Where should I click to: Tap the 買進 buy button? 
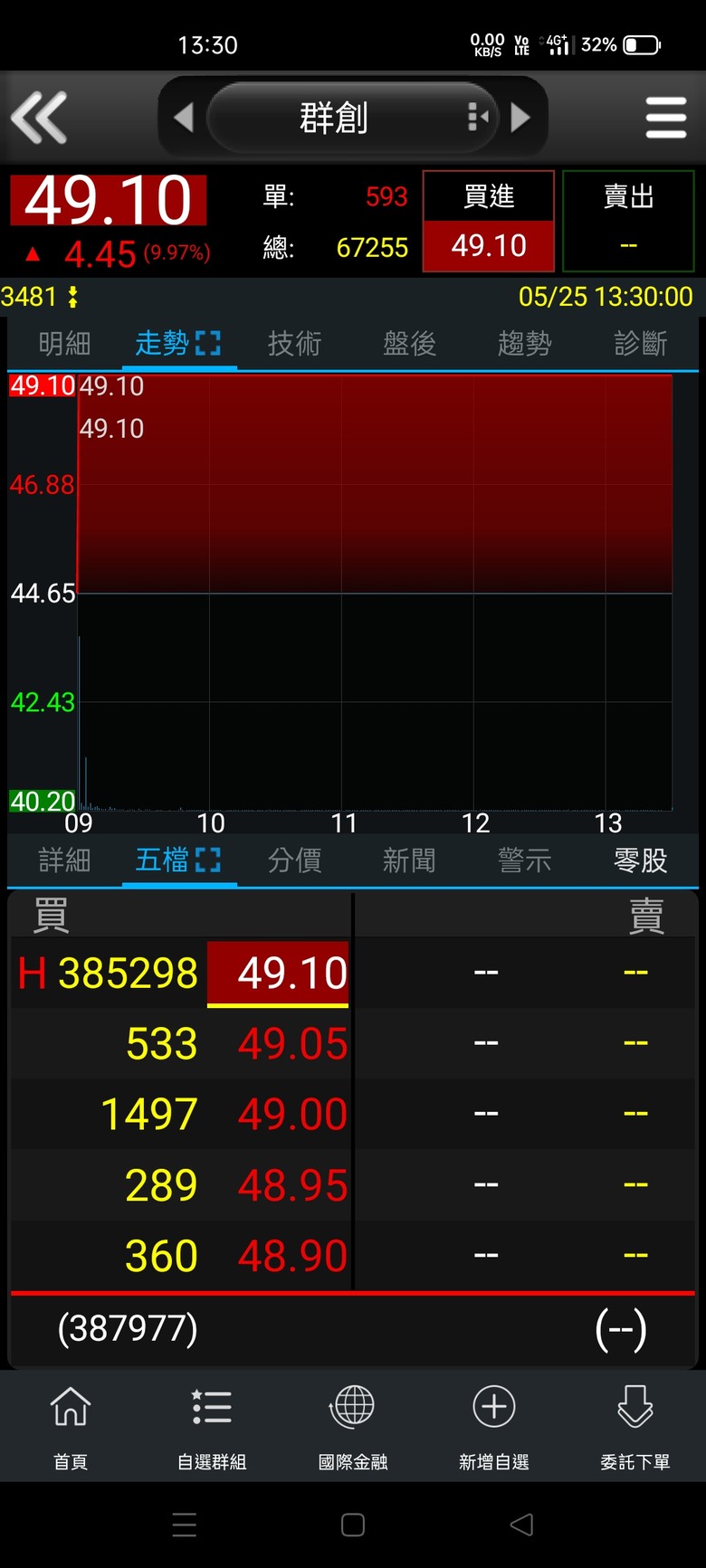[489, 221]
